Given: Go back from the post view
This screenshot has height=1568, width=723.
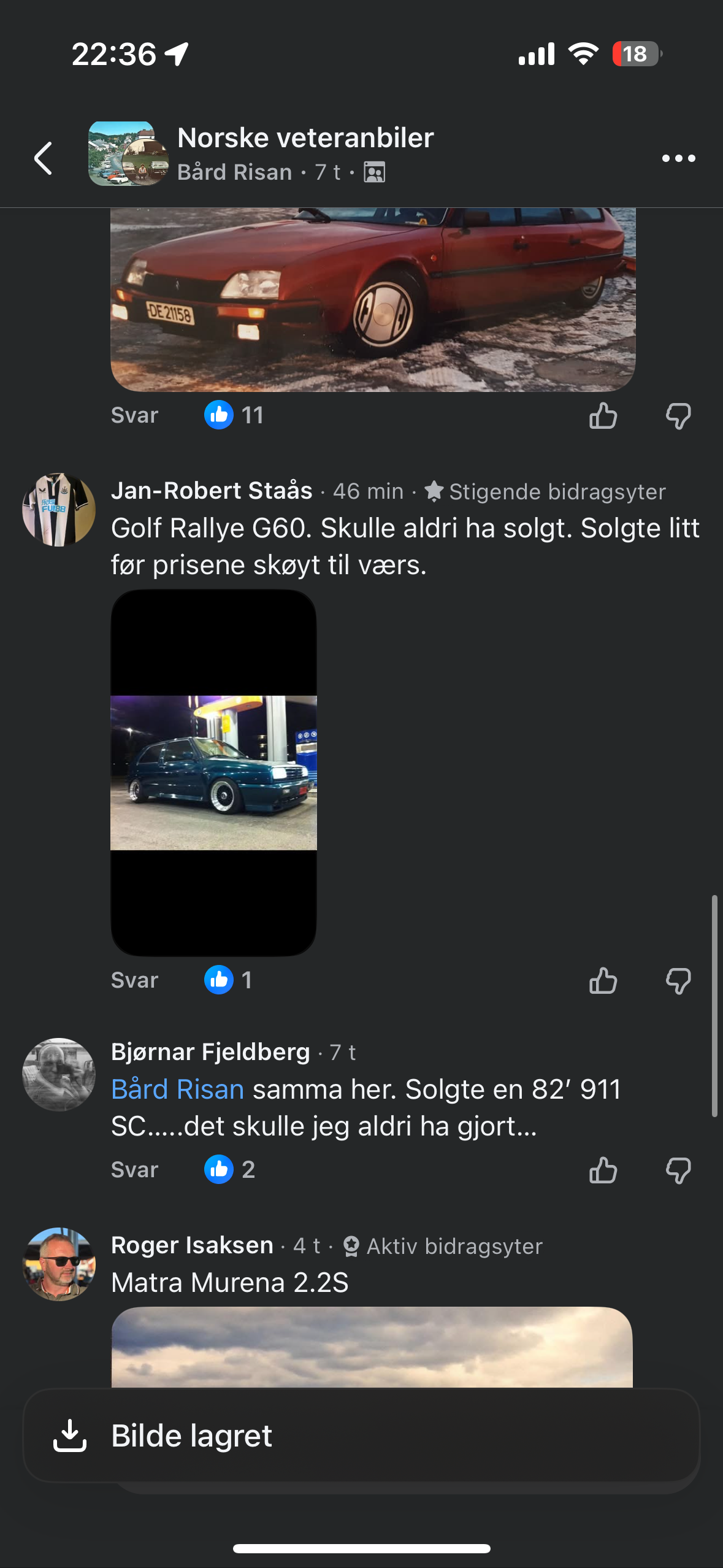Looking at the screenshot, I should 43,158.
